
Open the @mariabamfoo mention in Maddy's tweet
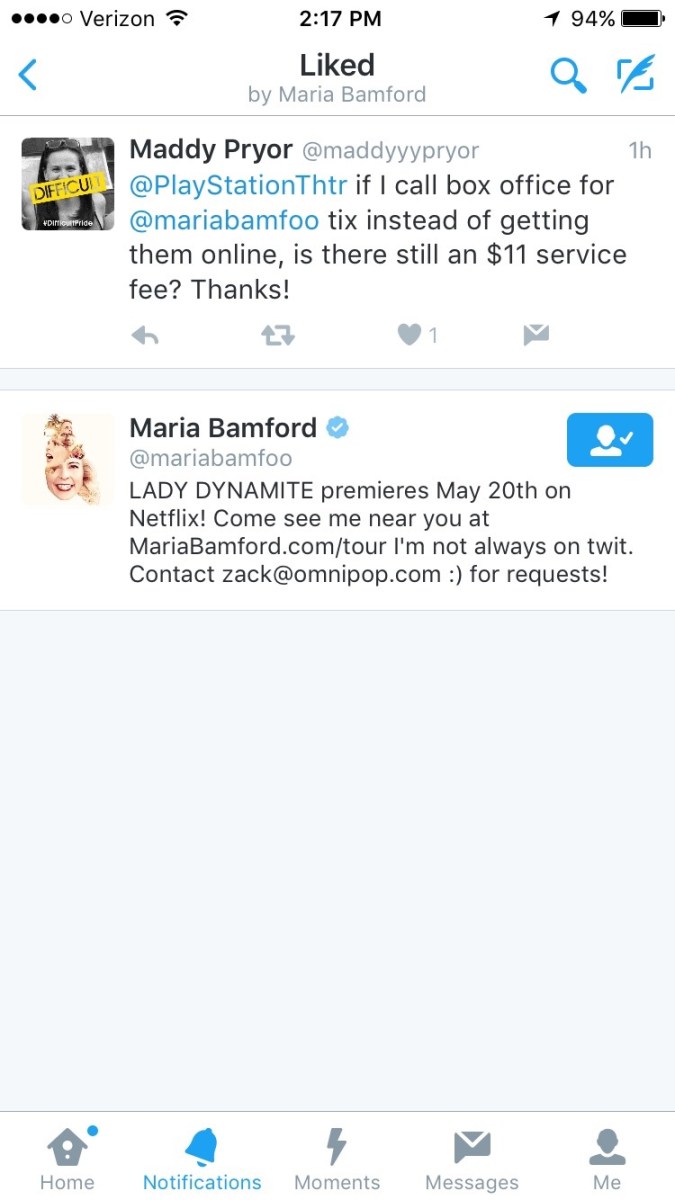225,220
